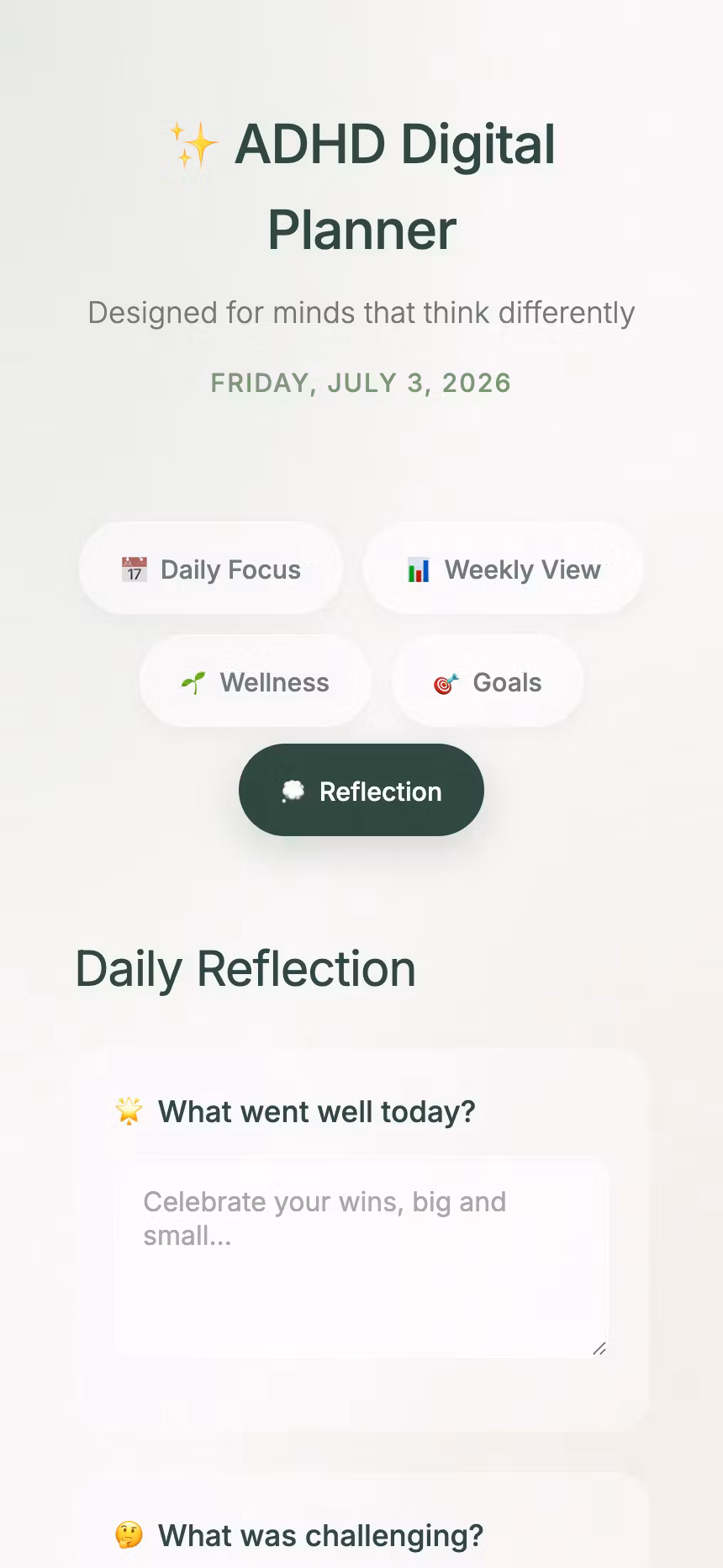723x1568 pixels.
Task: Switch to the Daily Focus tab
Action: tap(210, 569)
